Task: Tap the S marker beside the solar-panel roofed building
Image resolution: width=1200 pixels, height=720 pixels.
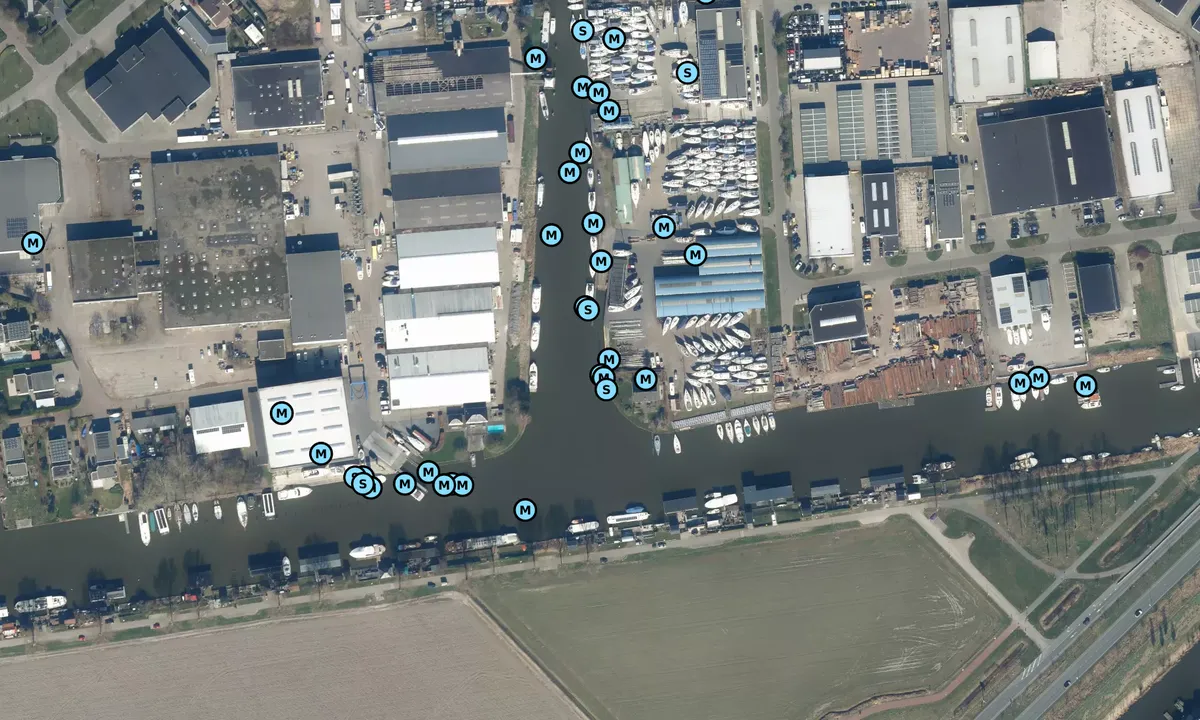Action: point(687,72)
